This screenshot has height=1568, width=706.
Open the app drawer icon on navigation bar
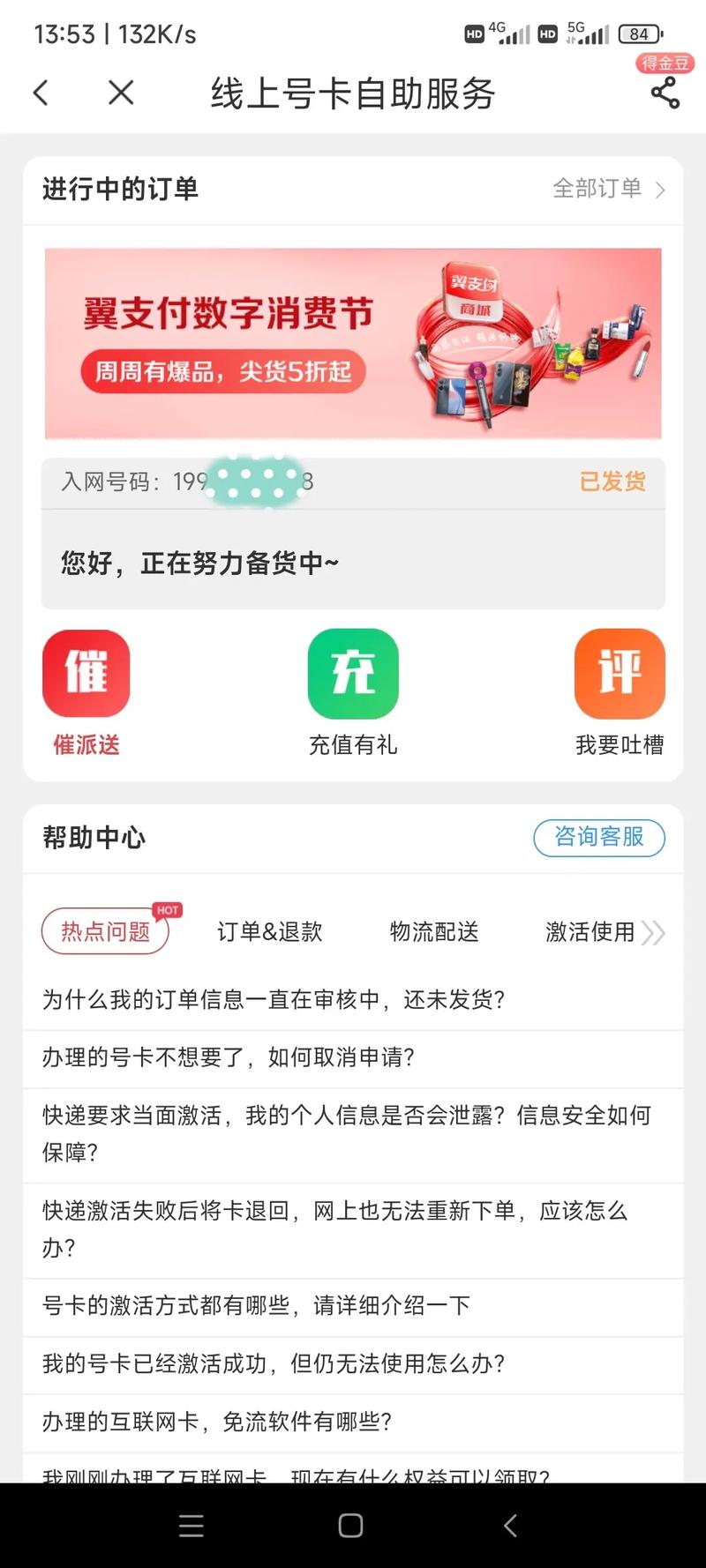191,1526
